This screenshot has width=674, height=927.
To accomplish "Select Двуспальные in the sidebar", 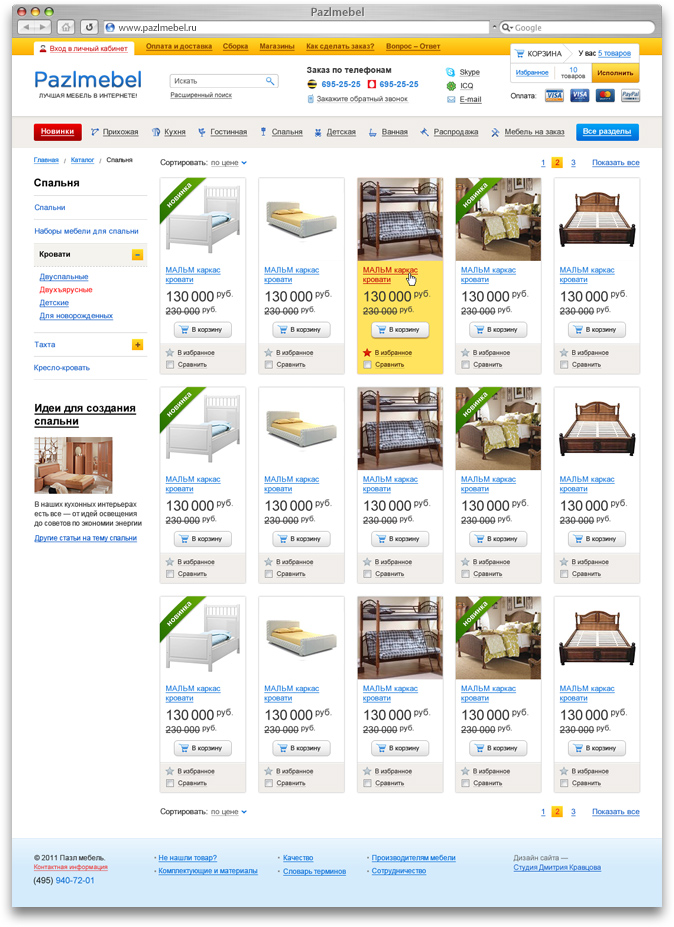I will (64, 277).
